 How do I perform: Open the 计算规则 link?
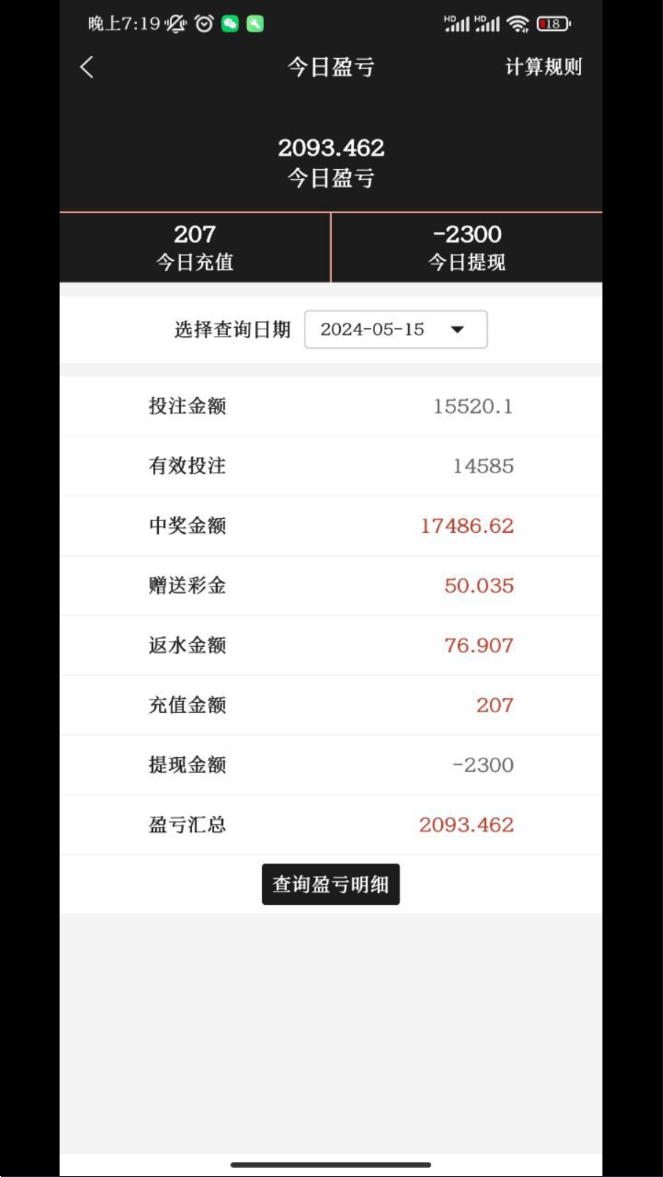(543, 67)
